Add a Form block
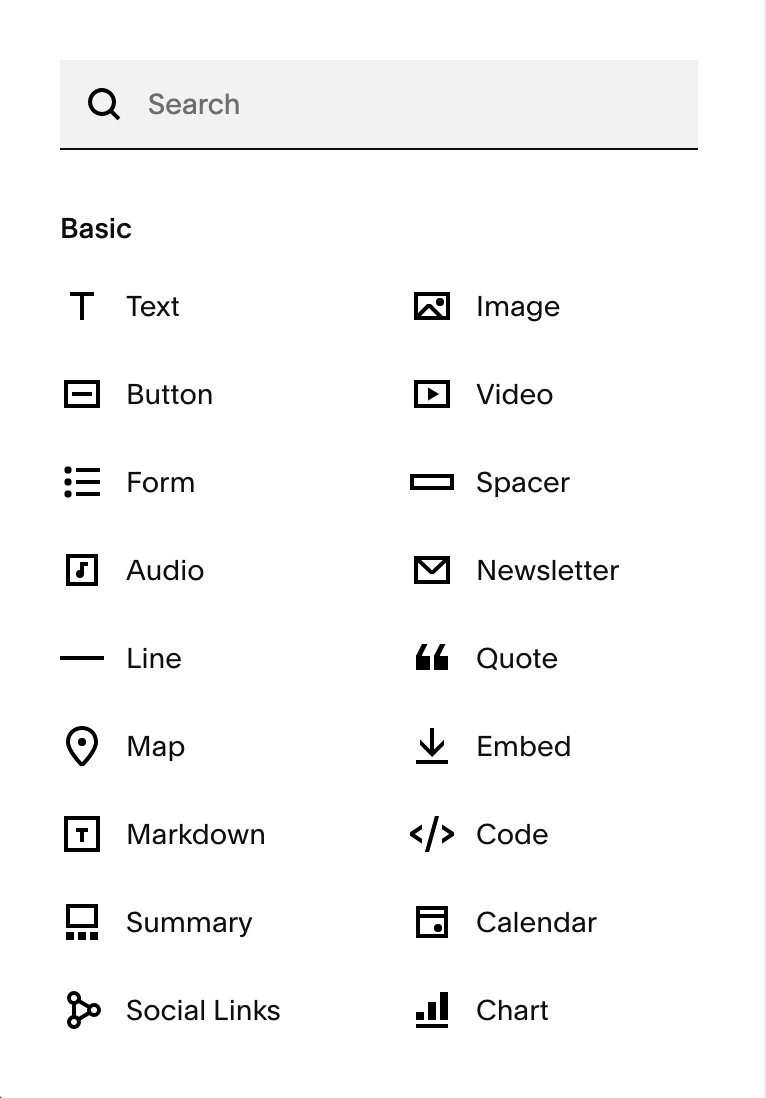The width and height of the screenshot is (766, 1098). tap(160, 482)
